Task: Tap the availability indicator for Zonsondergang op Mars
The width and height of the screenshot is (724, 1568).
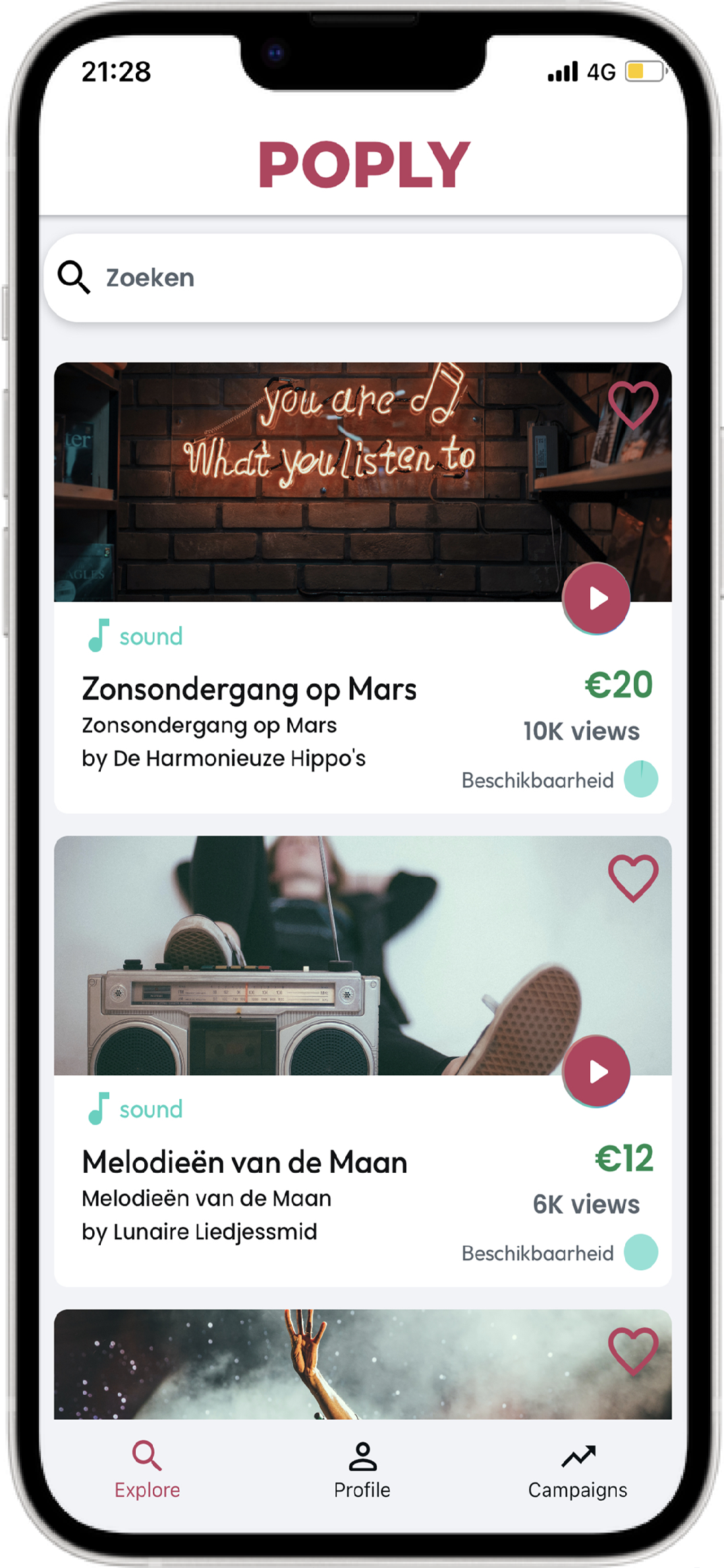Action: pos(640,778)
